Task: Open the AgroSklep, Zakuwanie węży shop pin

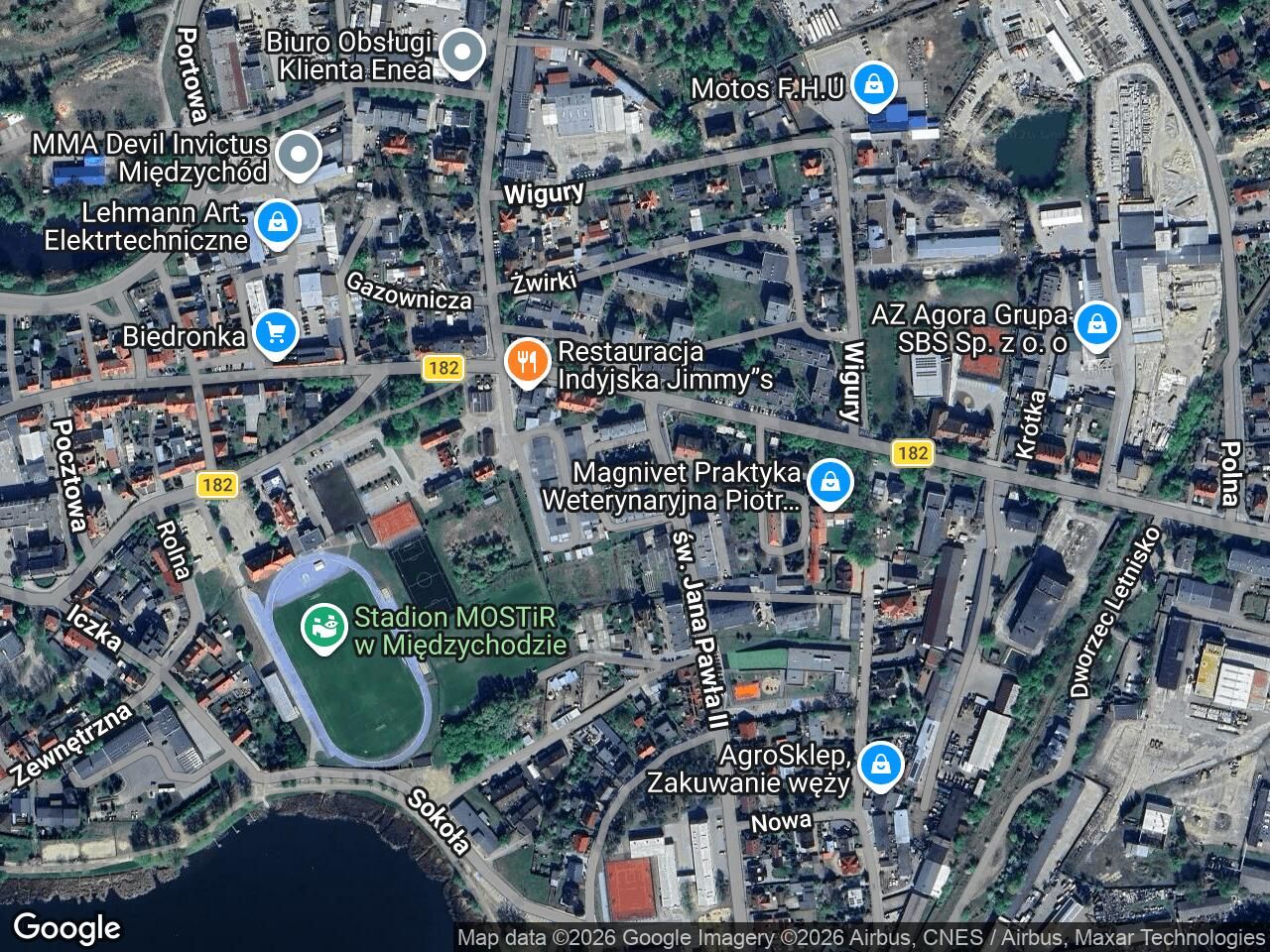Action: 877,766
